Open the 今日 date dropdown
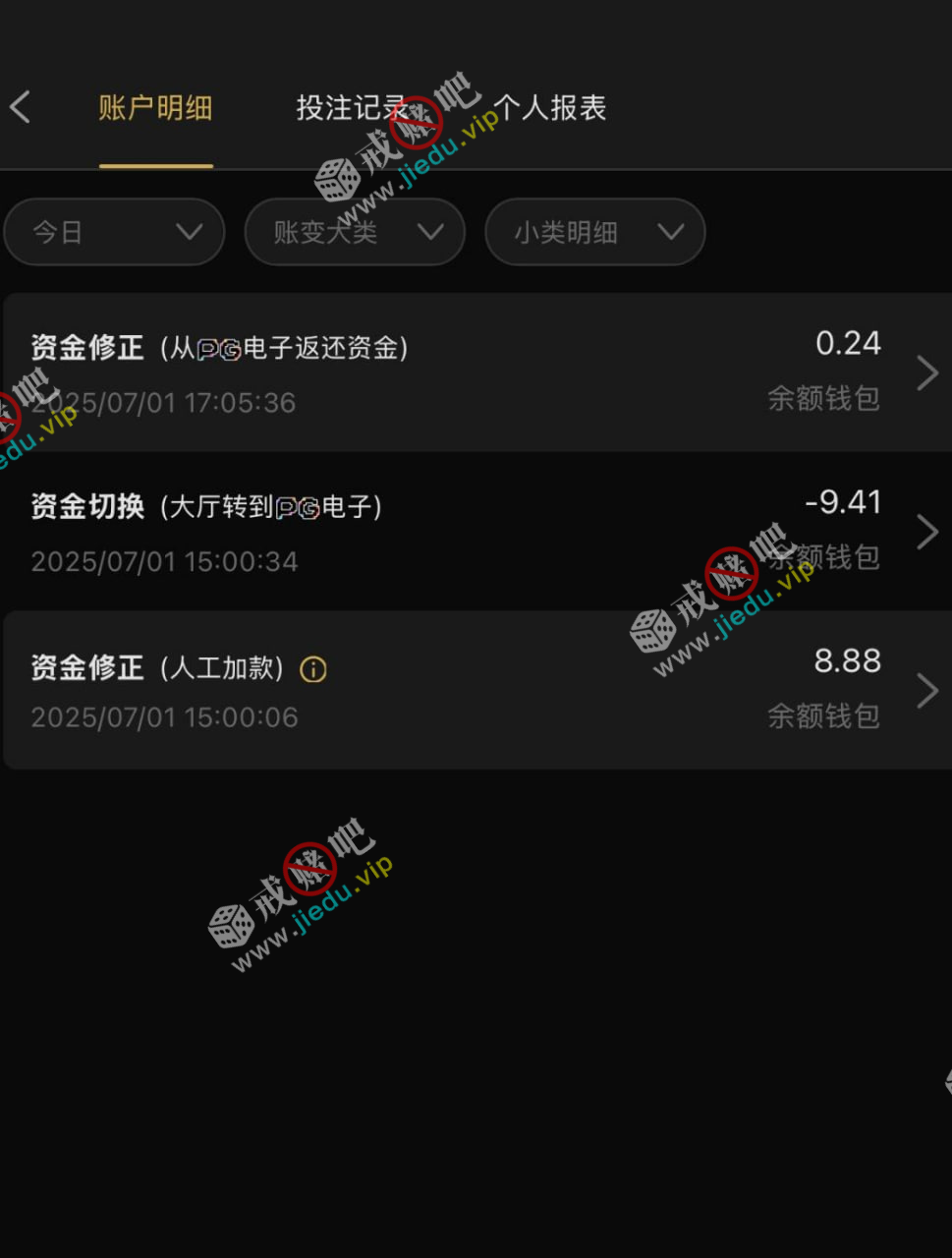The width and height of the screenshot is (952, 1258). point(114,232)
